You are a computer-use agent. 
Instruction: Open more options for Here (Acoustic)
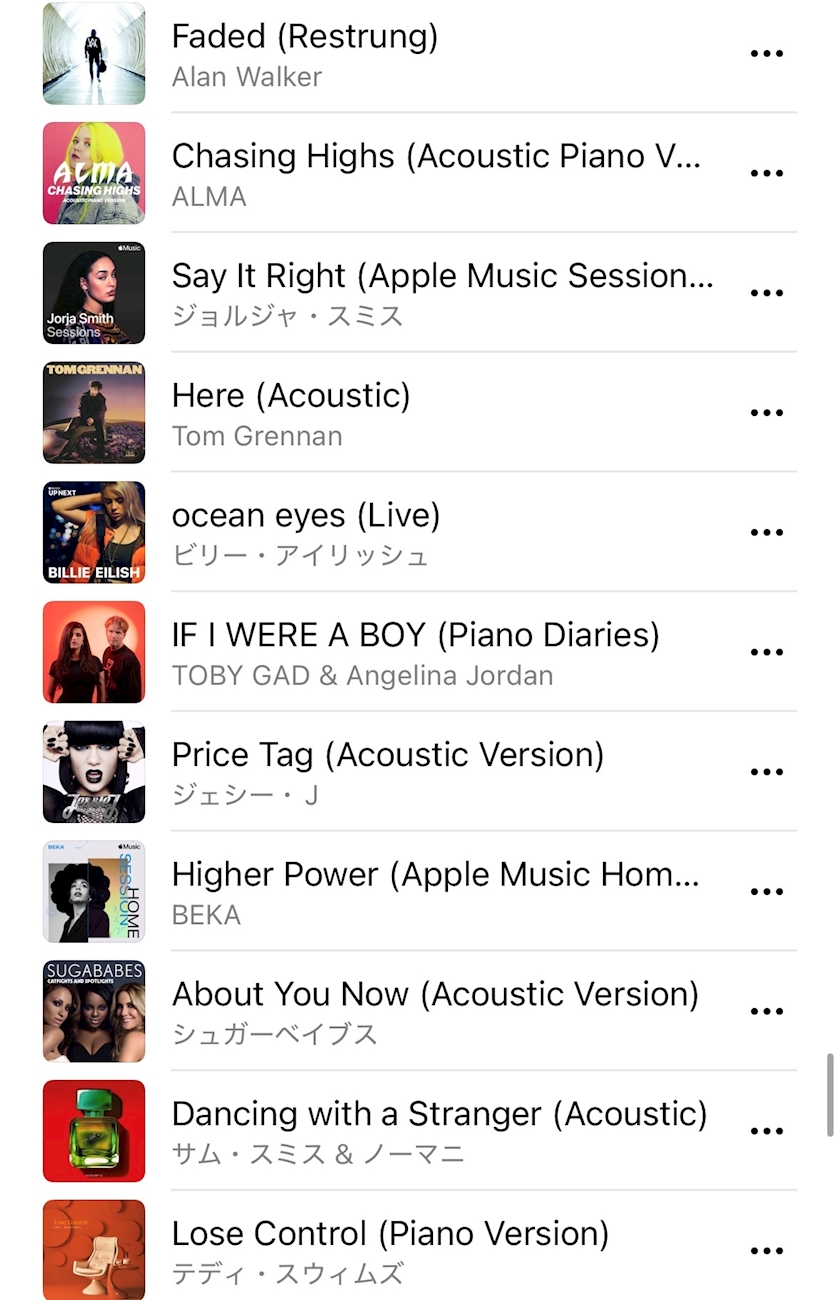click(x=766, y=413)
